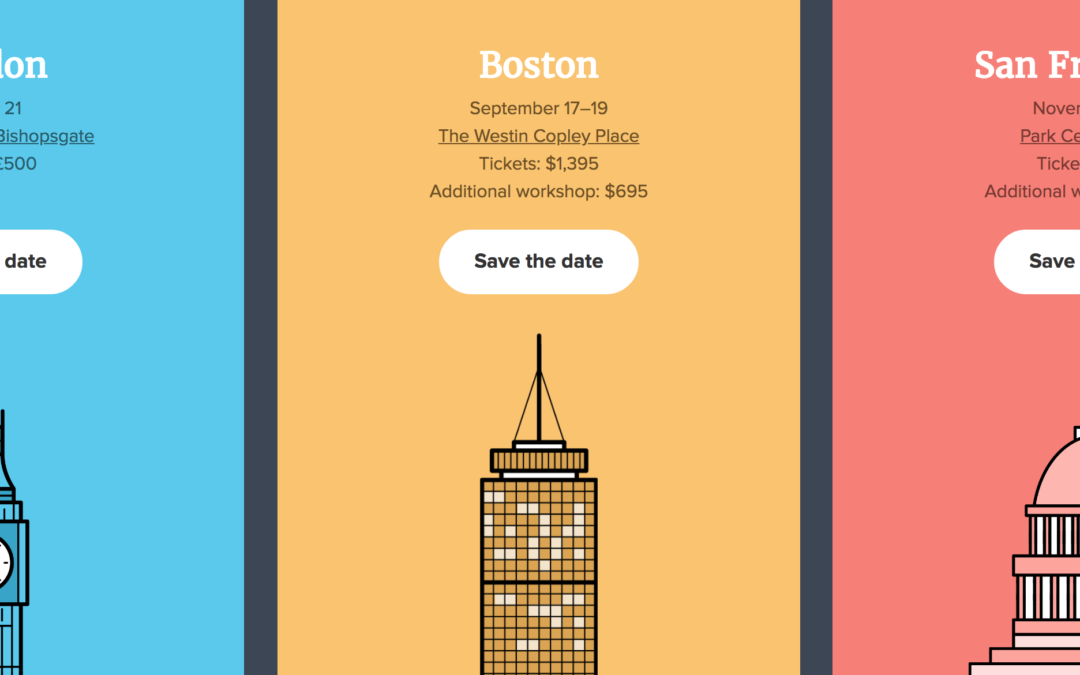Open the Bishopsgate venue link
Screen dimensions: 1080x675
46,136
